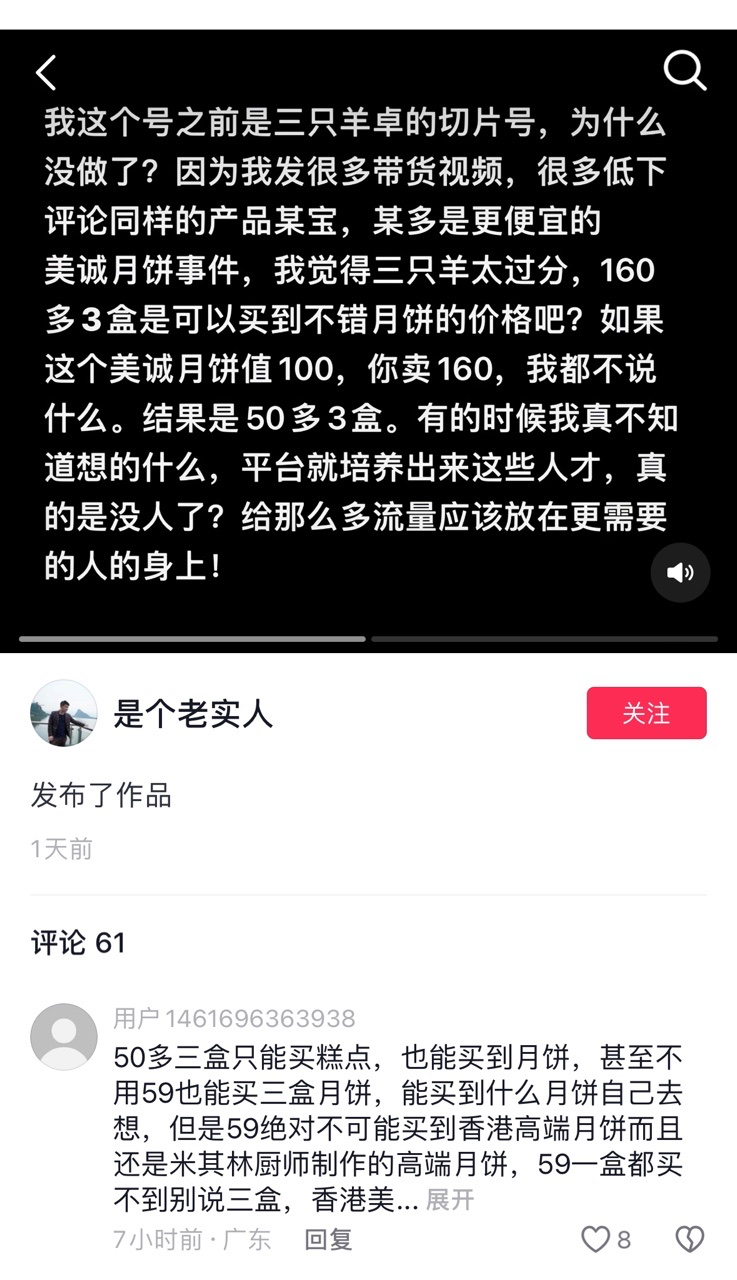
Task: Open the search magnifier icon
Action: coord(685,71)
